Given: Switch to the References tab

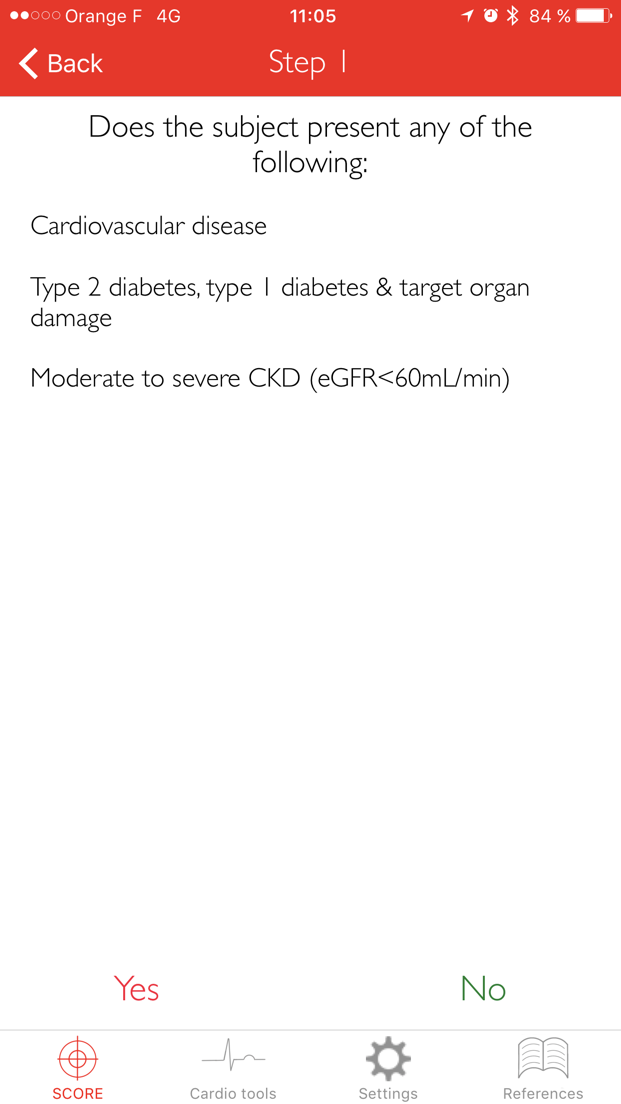Looking at the screenshot, I should 543,1069.
